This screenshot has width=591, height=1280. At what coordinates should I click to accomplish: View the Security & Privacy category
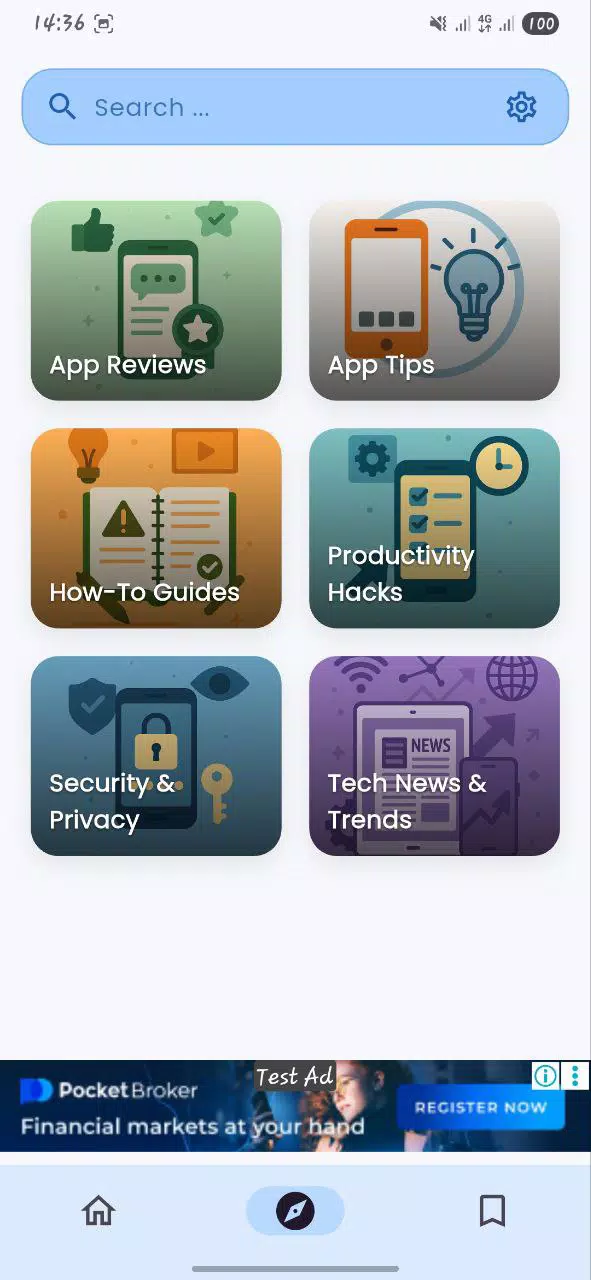[156, 756]
